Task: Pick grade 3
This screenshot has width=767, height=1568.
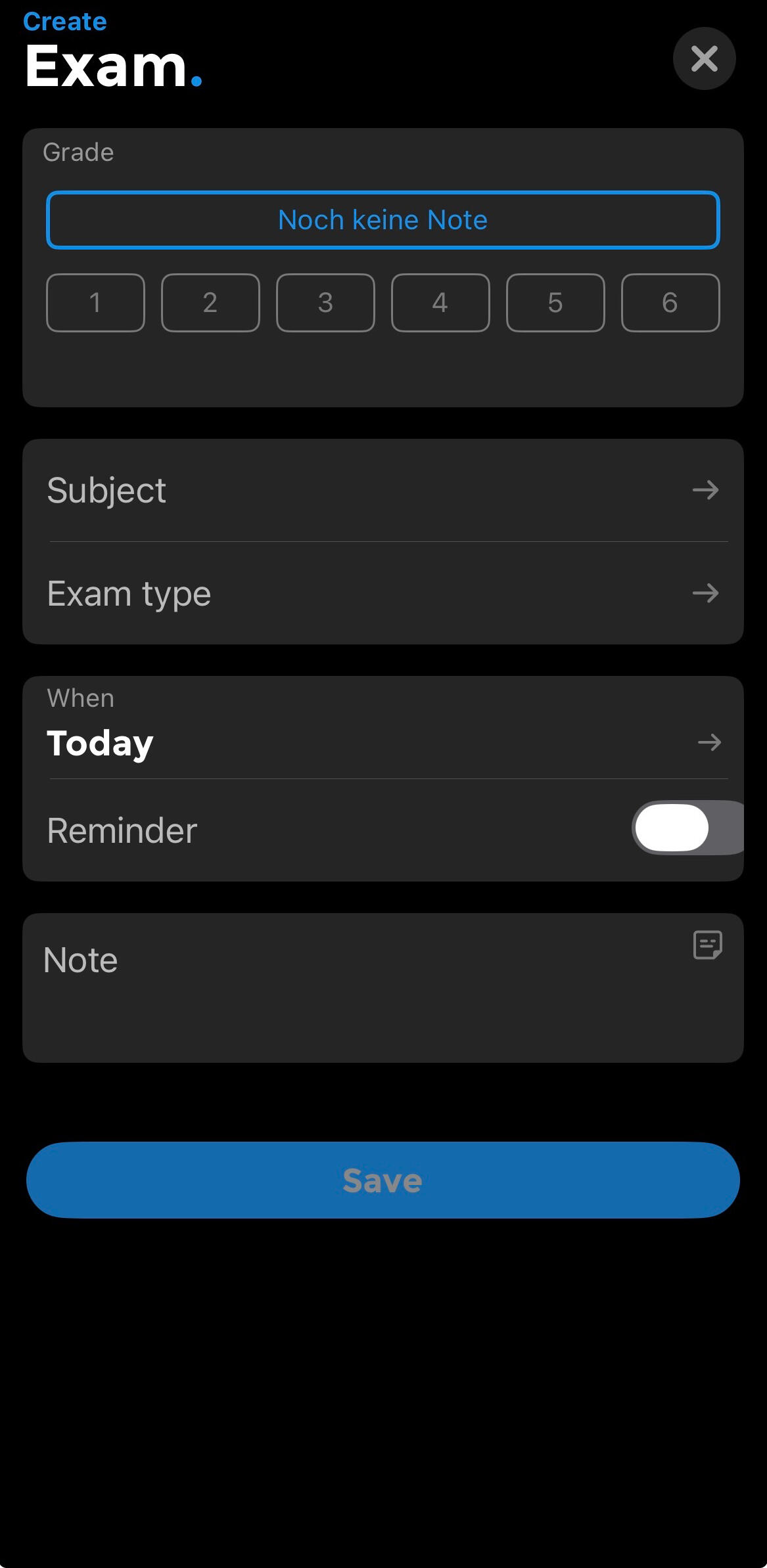Action: (325, 303)
